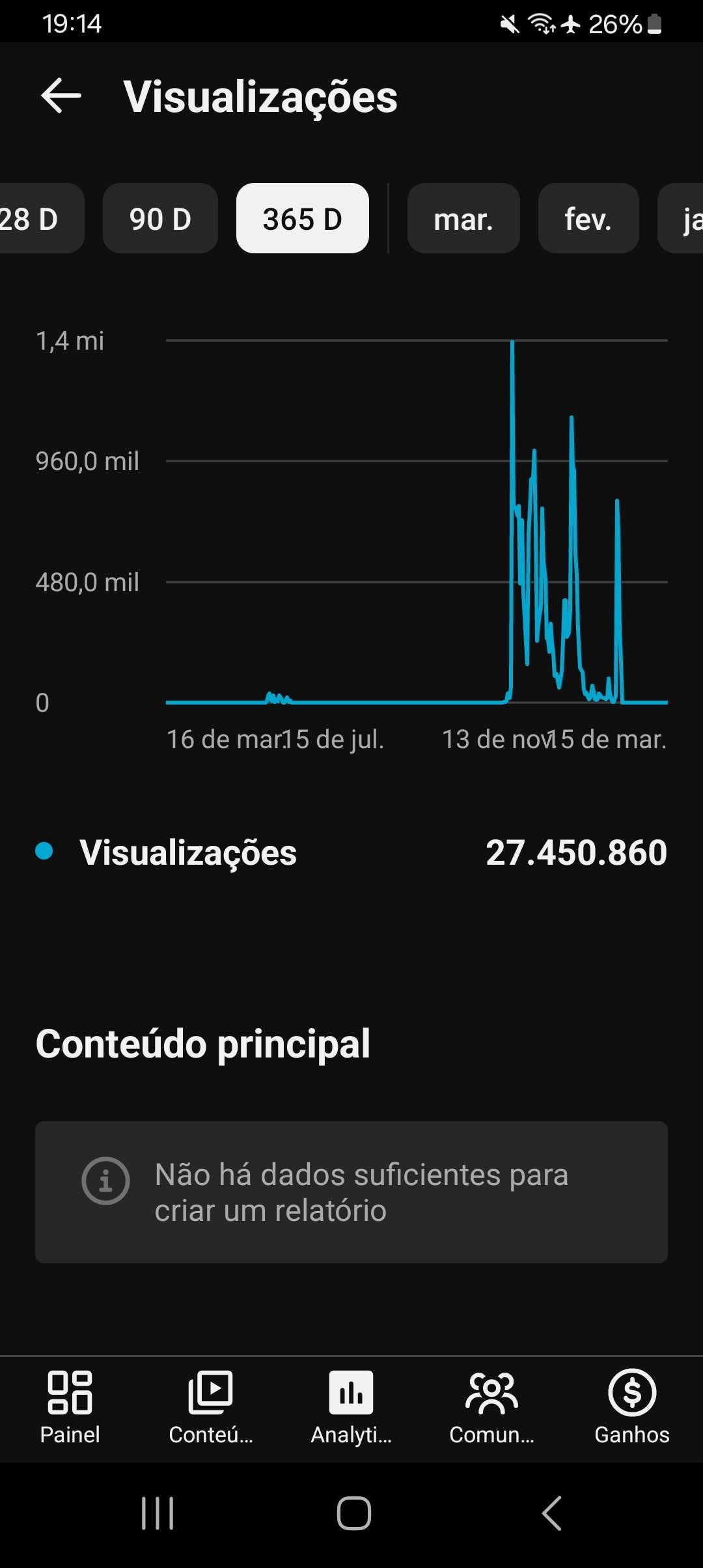This screenshot has height=1568, width=703.
Task: Open the Analytics tab
Action: click(351, 1408)
